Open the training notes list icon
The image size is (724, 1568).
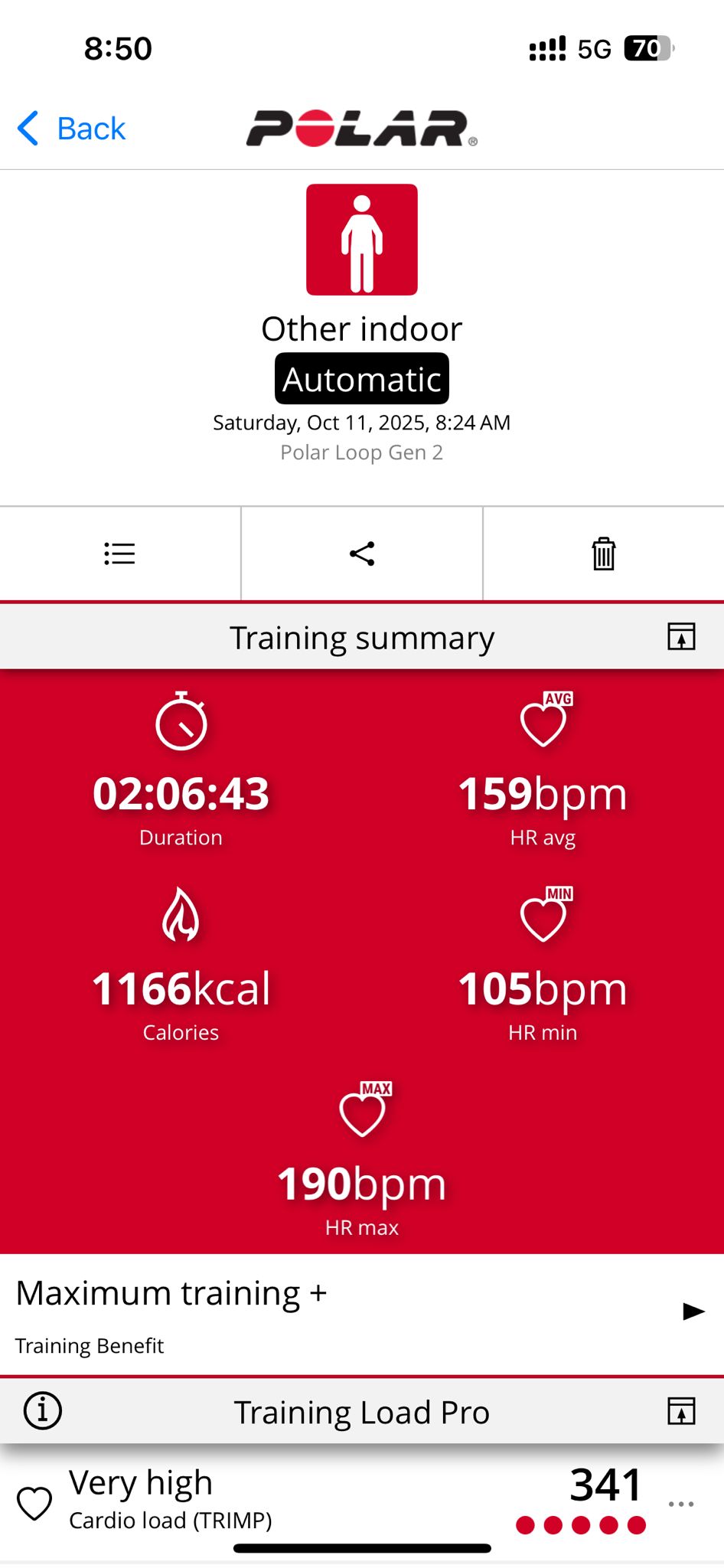pos(119,554)
